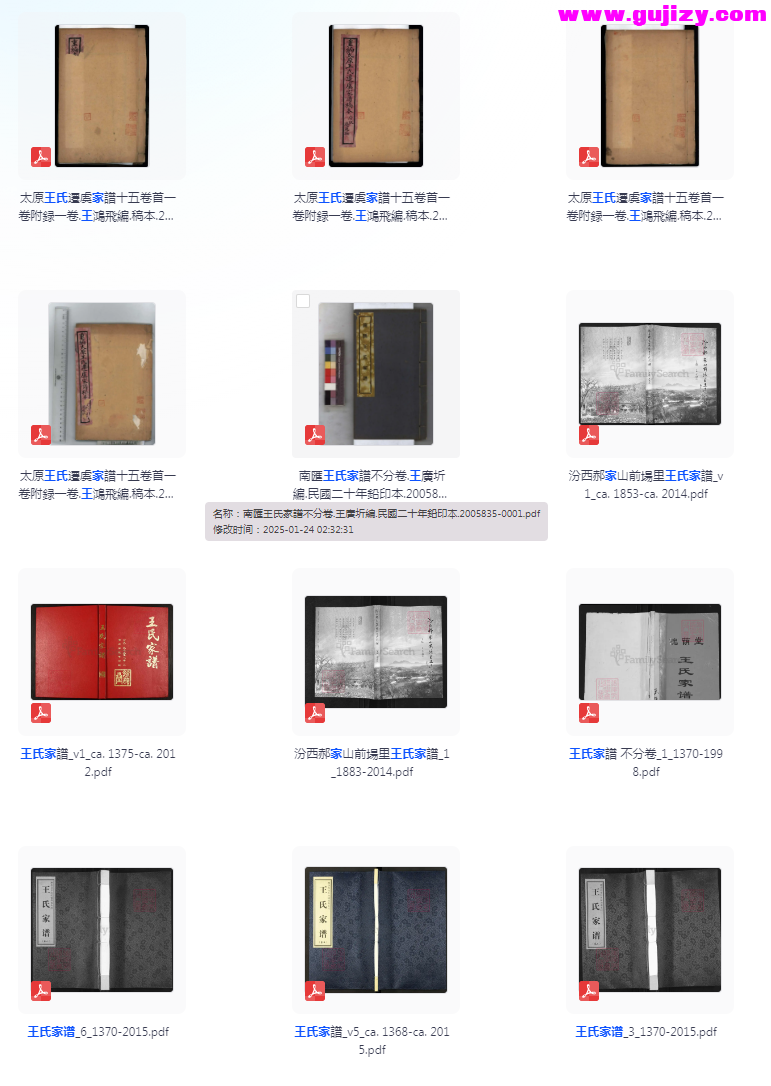
Task: Open 王氏家谱_6_1370-2015.pdf file
Action: click(x=101, y=929)
